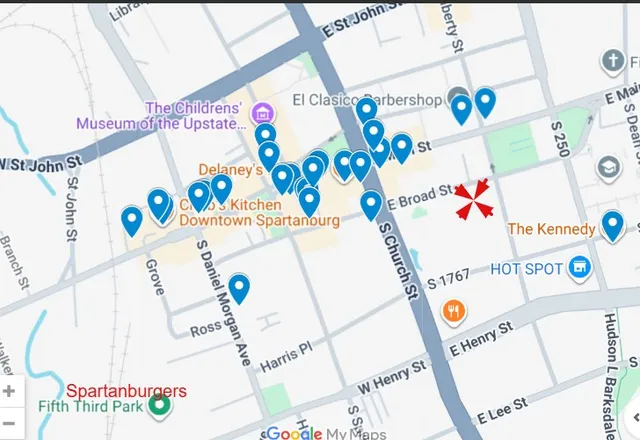Zoom out of the map
Viewport: 640px width, 440px height.
click(9, 420)
